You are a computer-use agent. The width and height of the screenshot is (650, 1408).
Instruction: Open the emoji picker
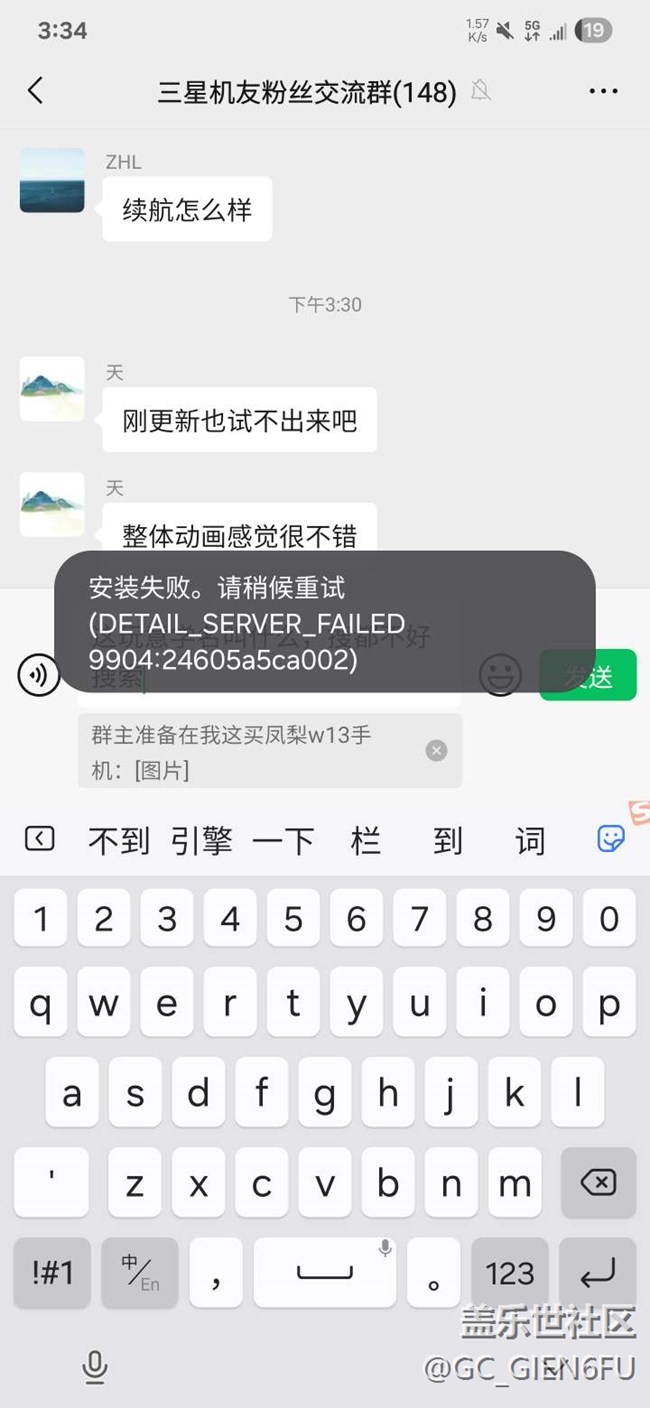(499, 674)
